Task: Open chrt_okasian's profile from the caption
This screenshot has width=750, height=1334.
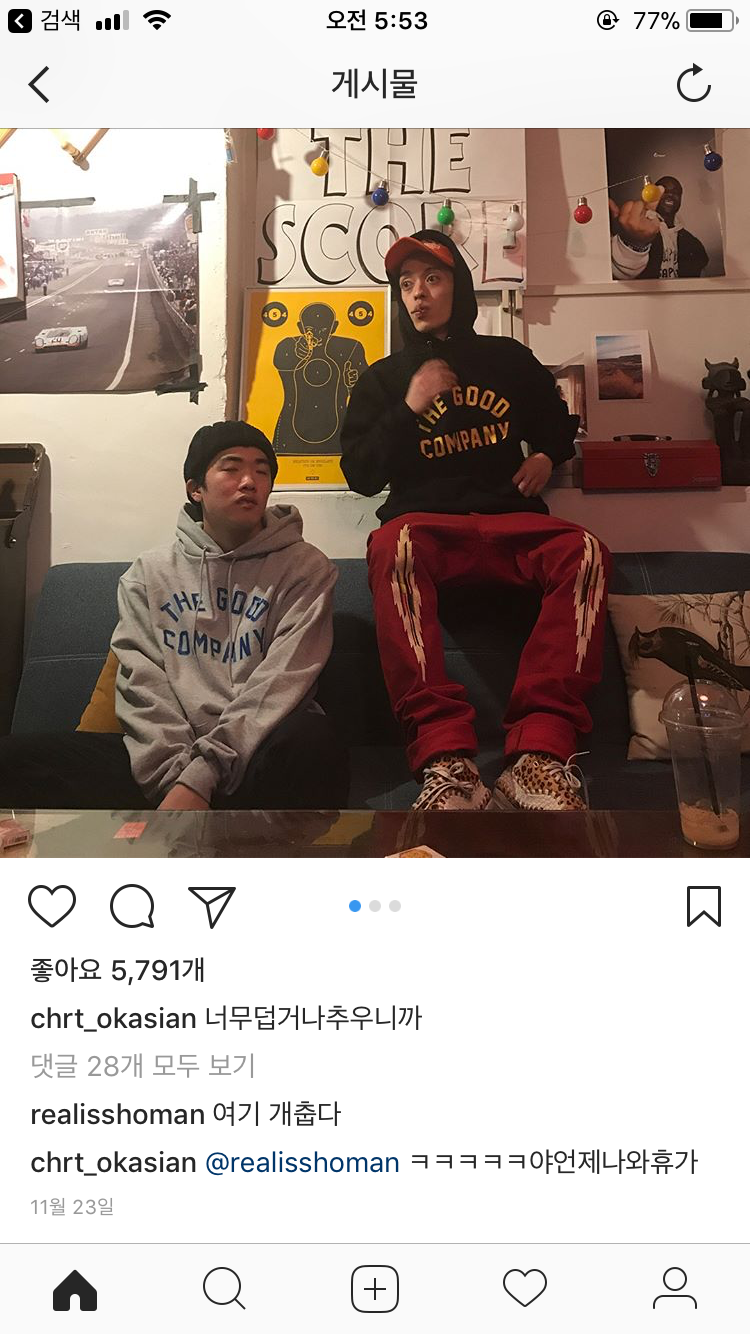Action: tap(113, 1019)
